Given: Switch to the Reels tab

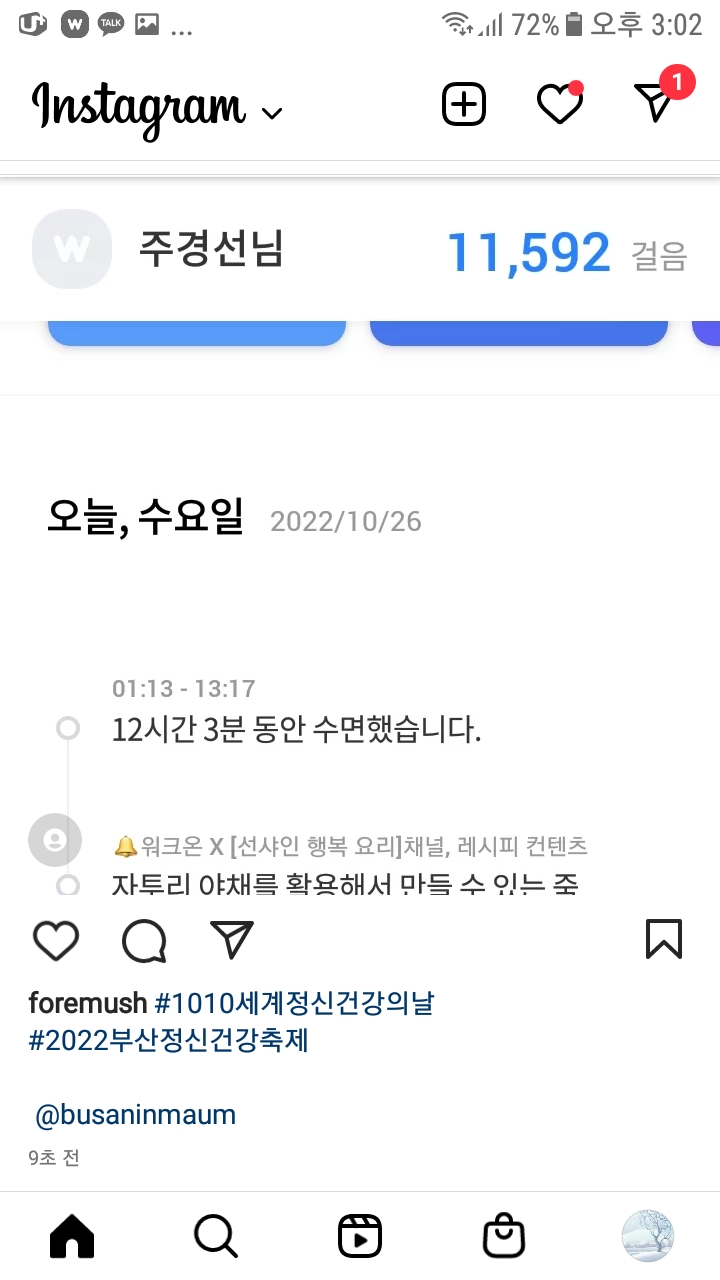Looking at the screenshot, I should (360, 1238).
